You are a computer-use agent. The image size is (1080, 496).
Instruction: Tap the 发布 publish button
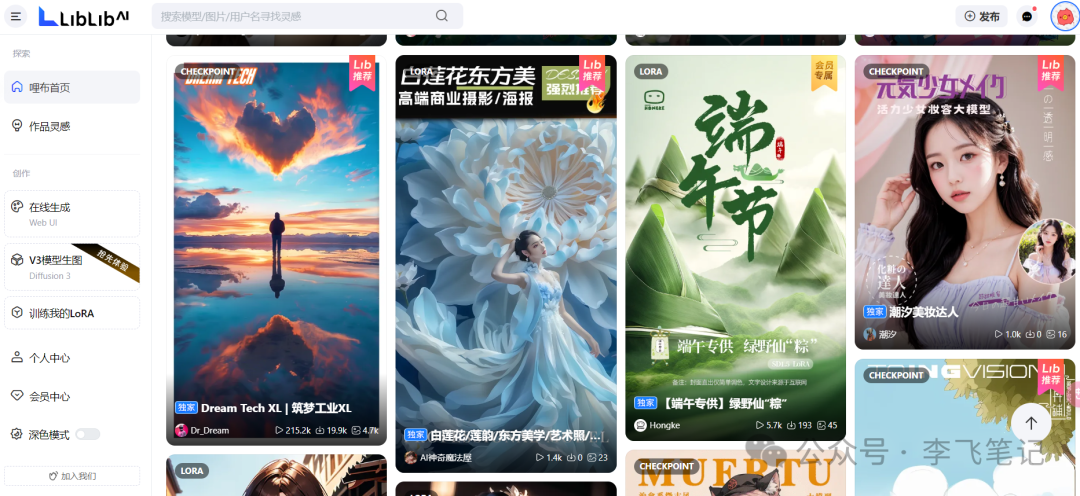click(981, 16)
